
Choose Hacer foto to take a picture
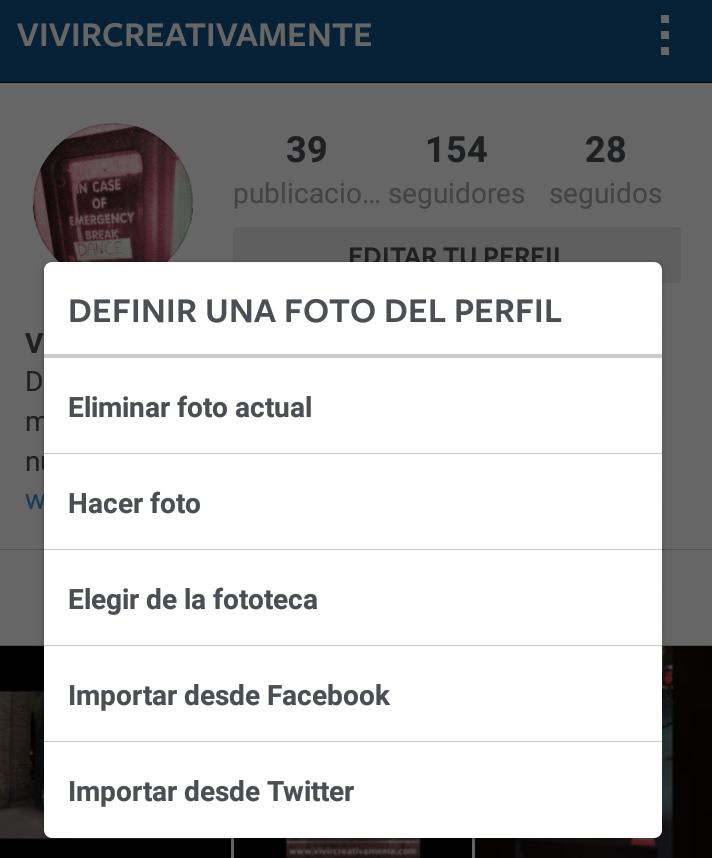134,503
